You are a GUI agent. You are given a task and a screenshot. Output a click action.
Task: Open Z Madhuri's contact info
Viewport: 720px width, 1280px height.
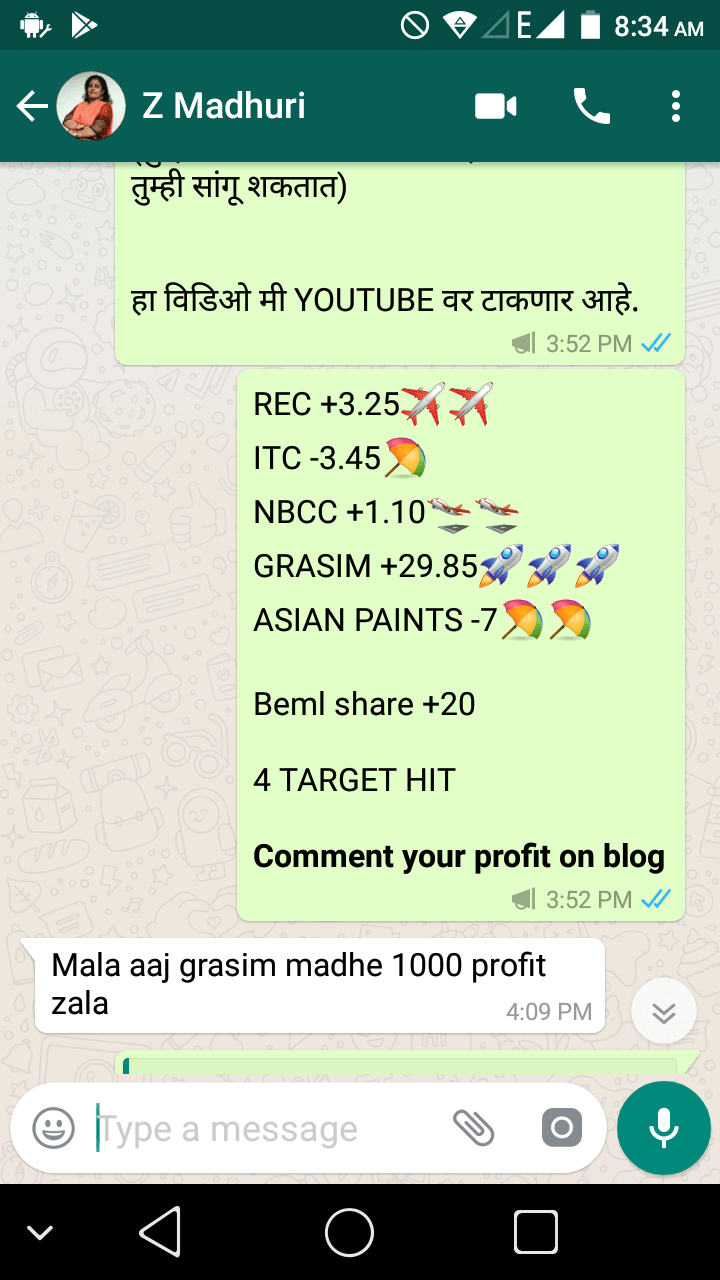coord(224,106)
